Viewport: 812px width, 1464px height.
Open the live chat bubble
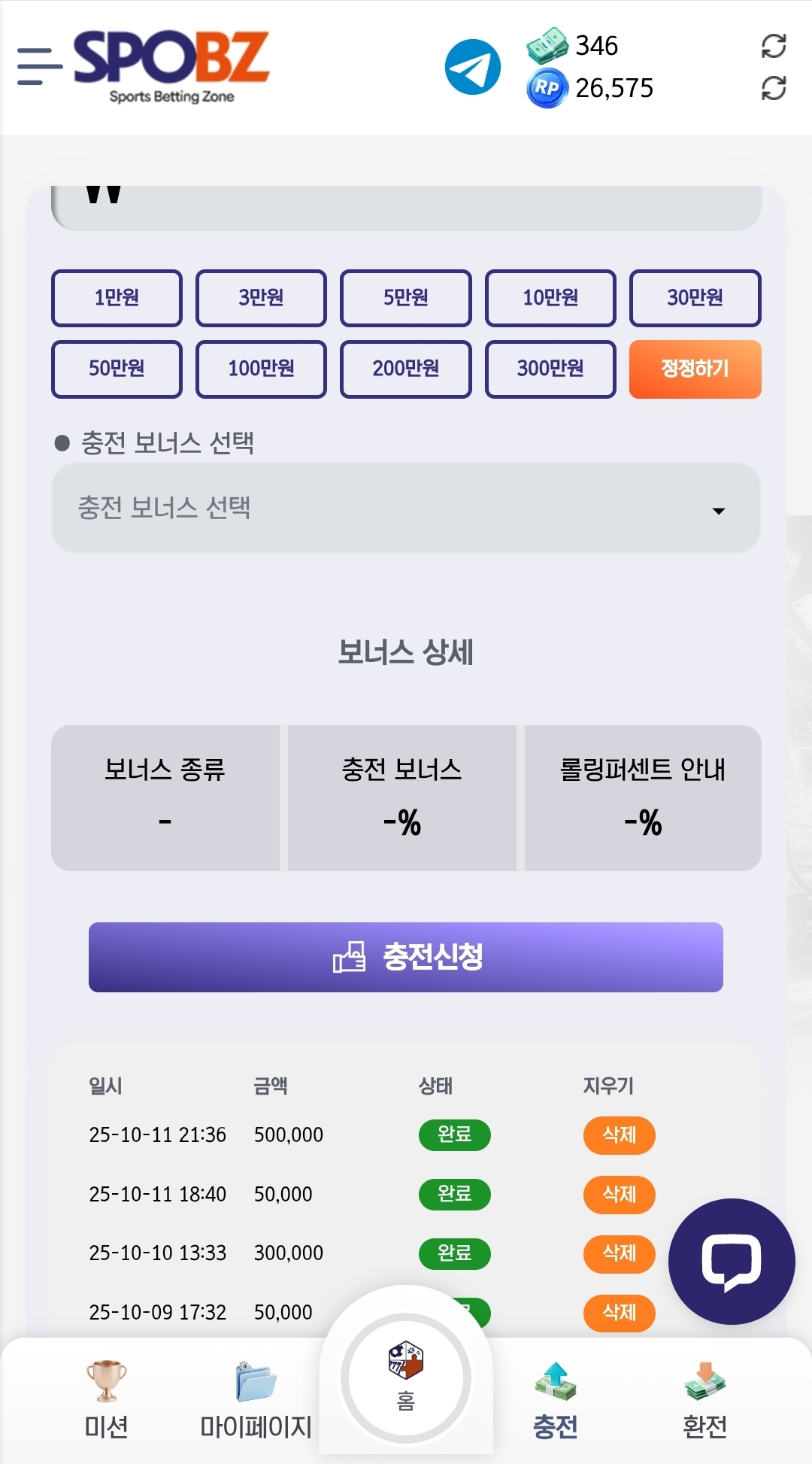[731, 1262]
